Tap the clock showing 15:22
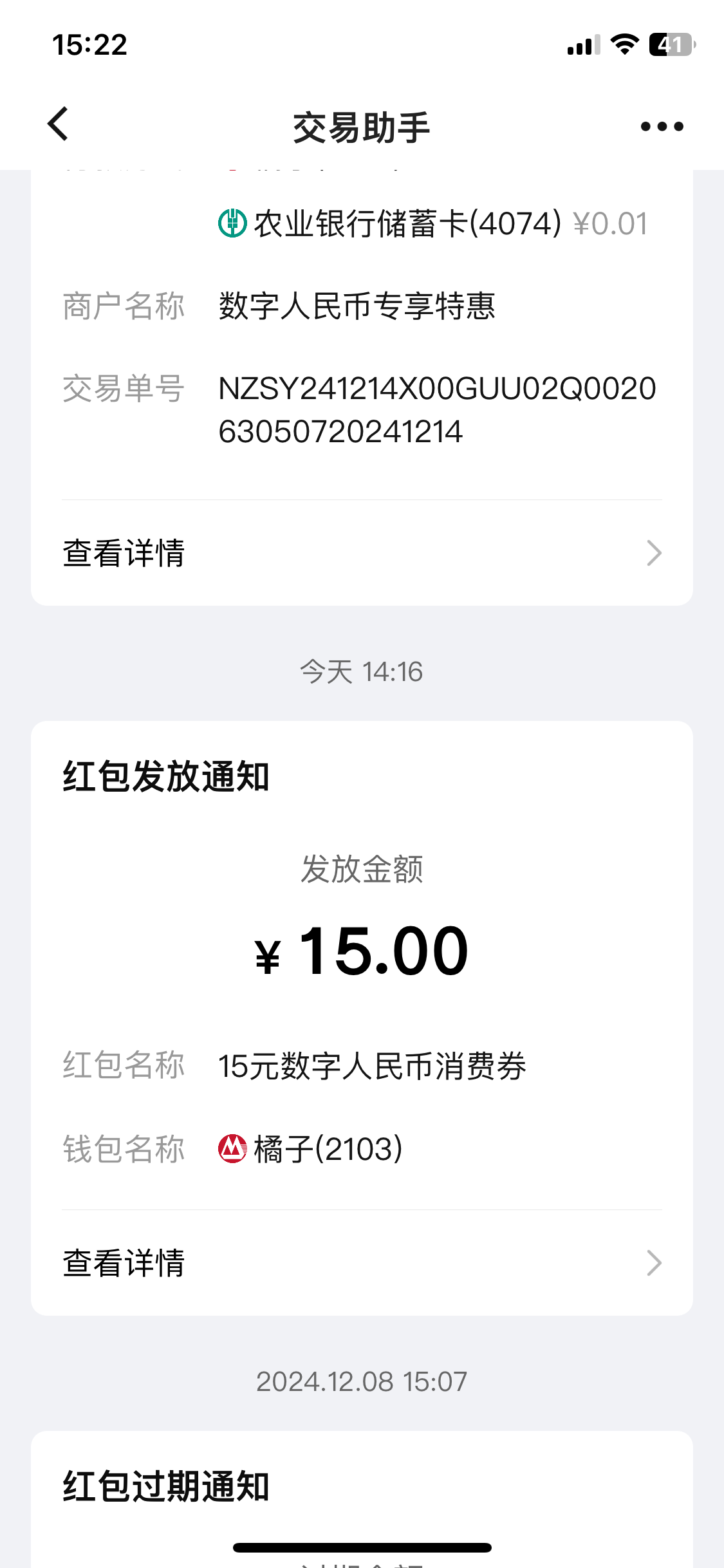 (90, 45)
